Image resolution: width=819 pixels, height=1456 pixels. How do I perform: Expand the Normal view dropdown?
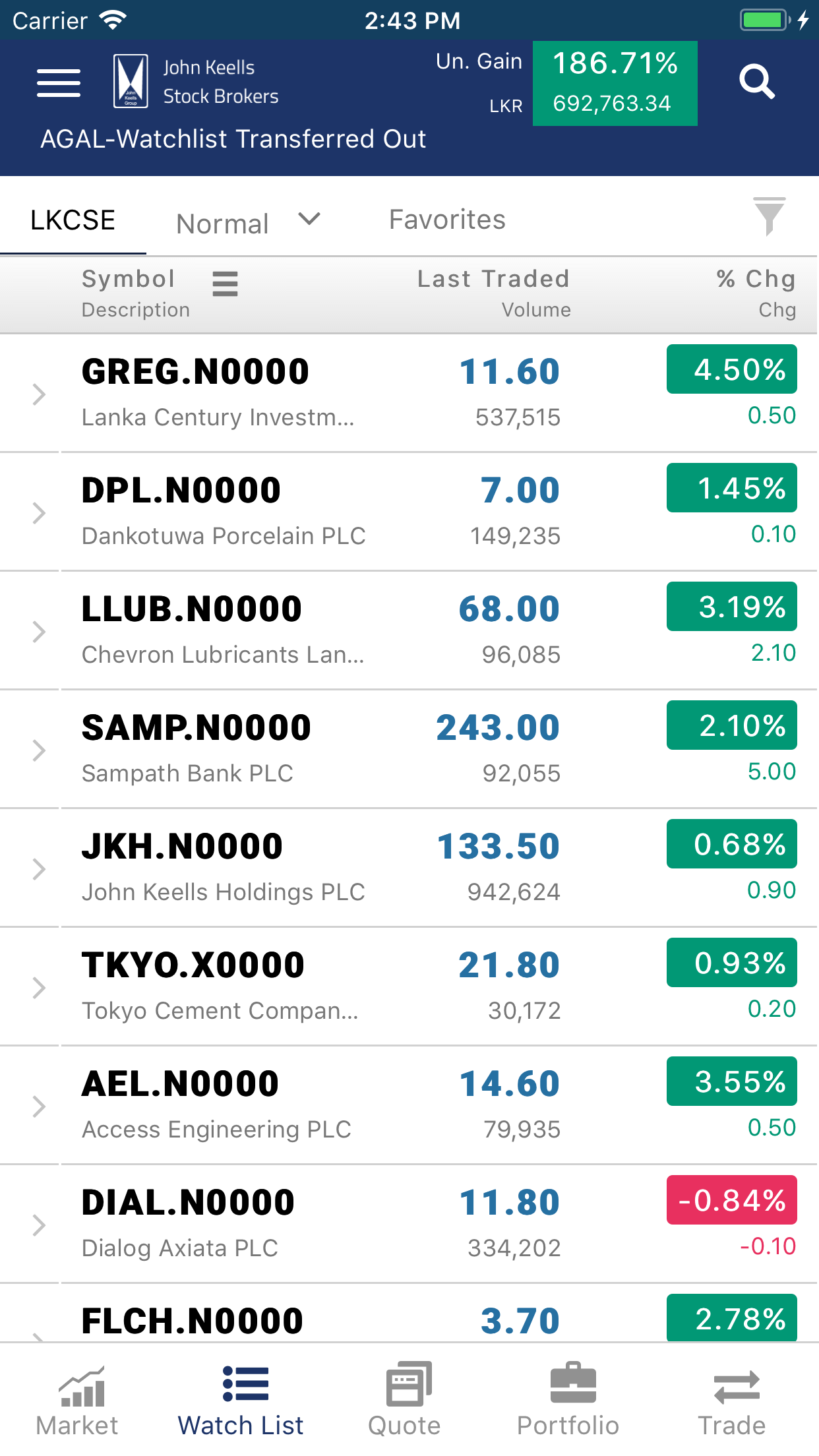[248, 221]
